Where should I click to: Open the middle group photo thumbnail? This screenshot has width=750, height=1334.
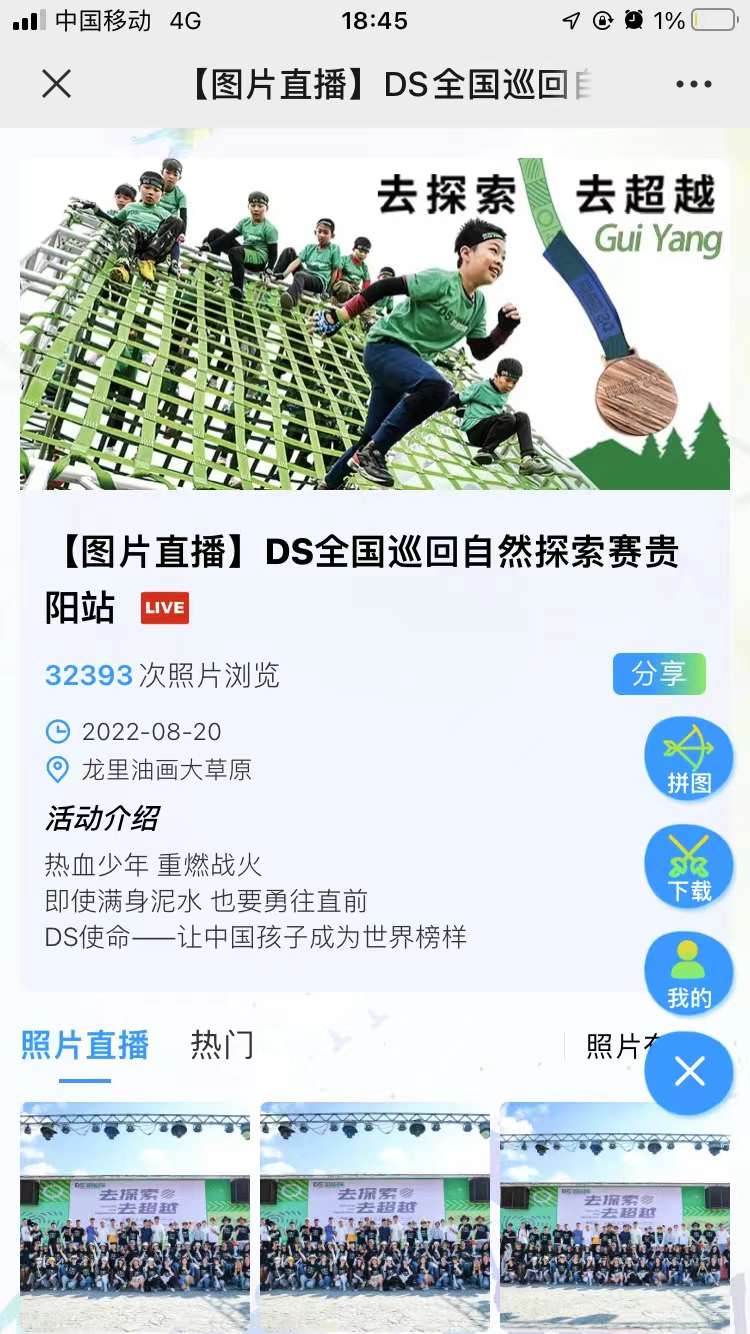(375, 1215)
